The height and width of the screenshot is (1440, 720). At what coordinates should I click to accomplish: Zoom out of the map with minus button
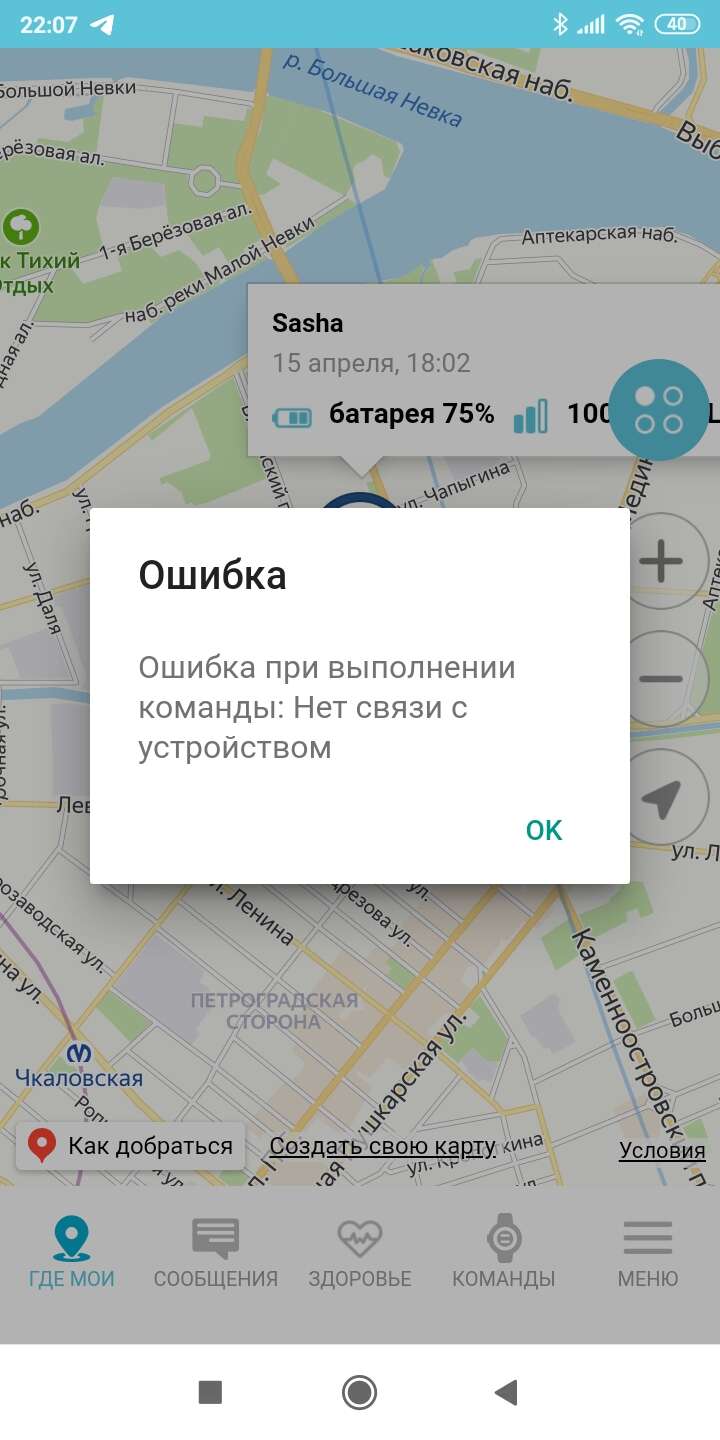point(660,679)
